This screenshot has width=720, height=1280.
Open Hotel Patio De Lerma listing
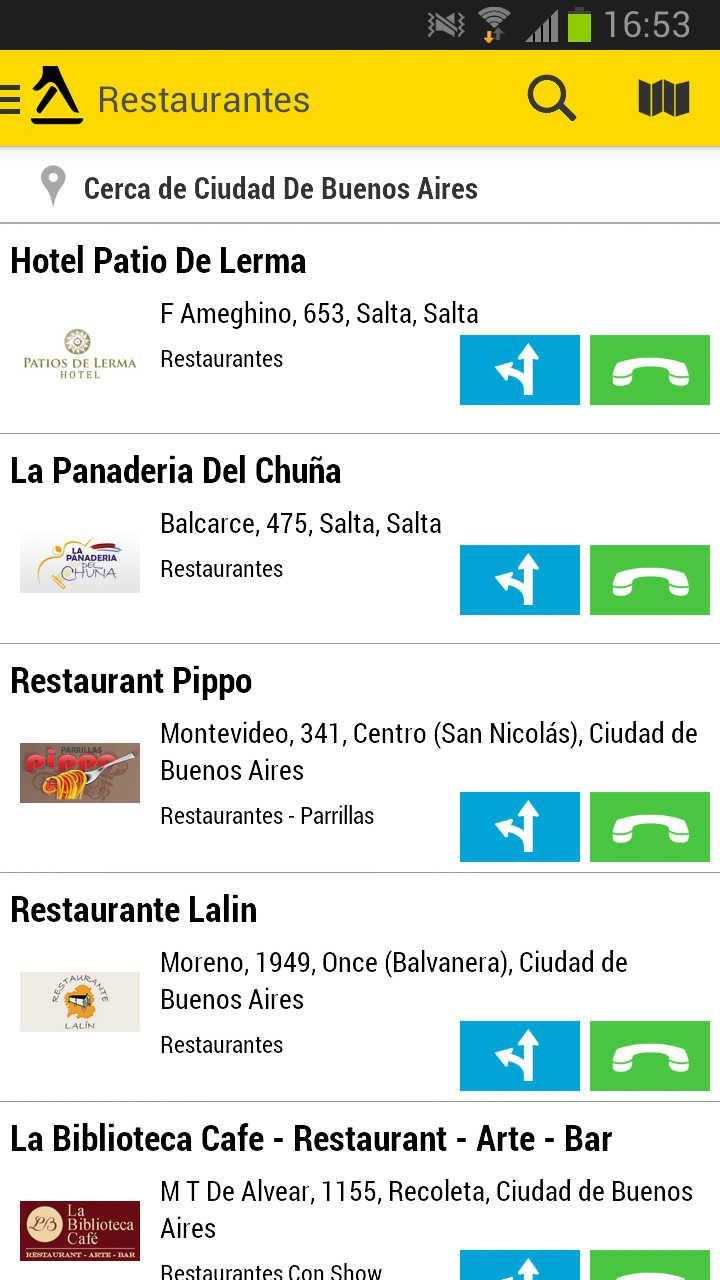click(158, 261)
